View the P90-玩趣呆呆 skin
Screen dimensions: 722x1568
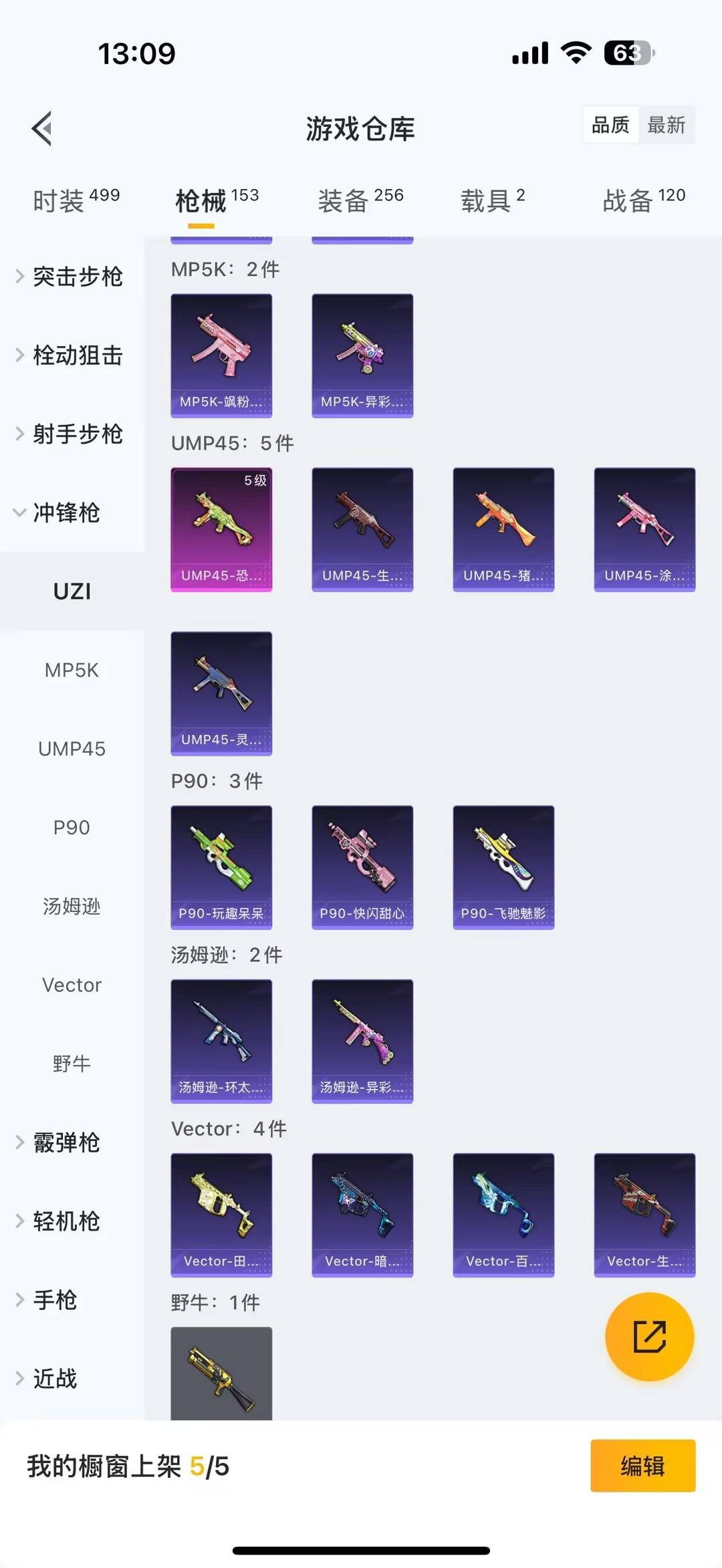(221, 867)
